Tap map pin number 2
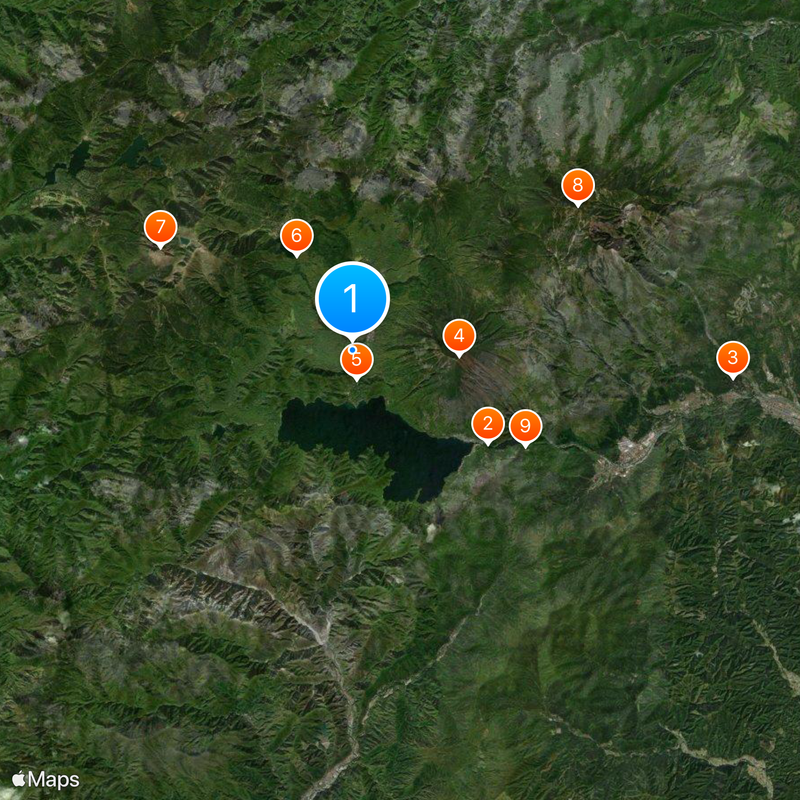Screen dimensions: 800x800 (487, 425)
